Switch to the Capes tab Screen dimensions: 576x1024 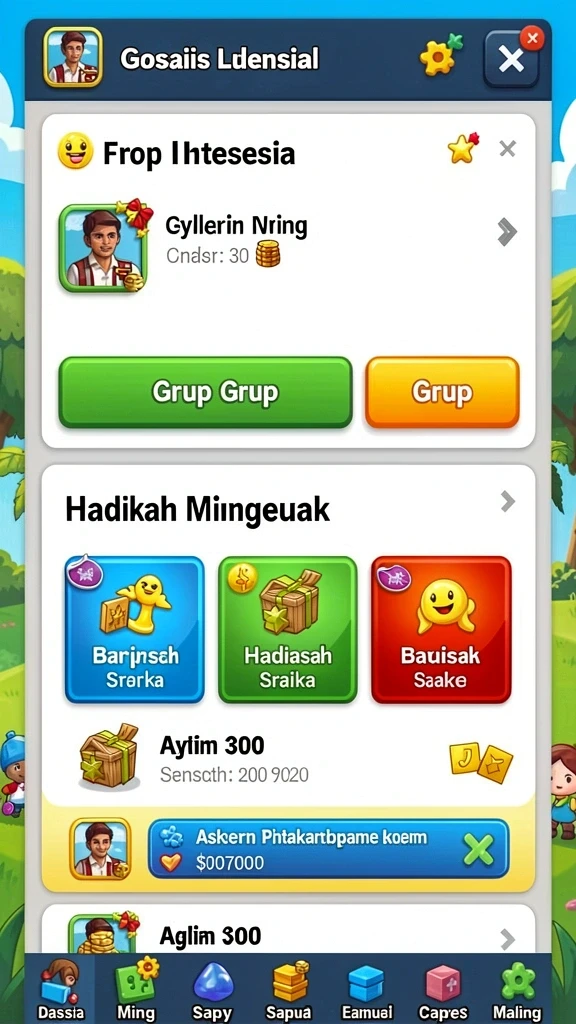coord(442,989)
